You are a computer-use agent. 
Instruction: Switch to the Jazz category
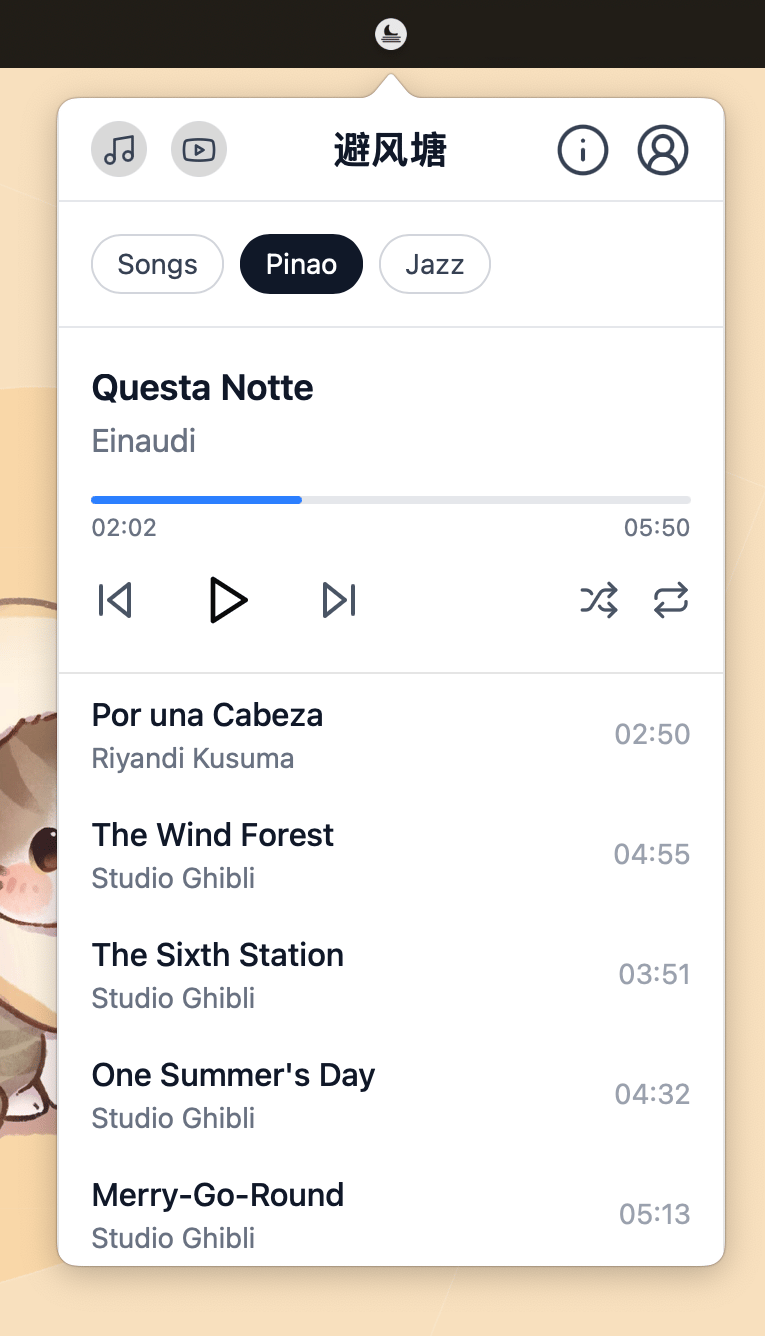click(435, 264)
